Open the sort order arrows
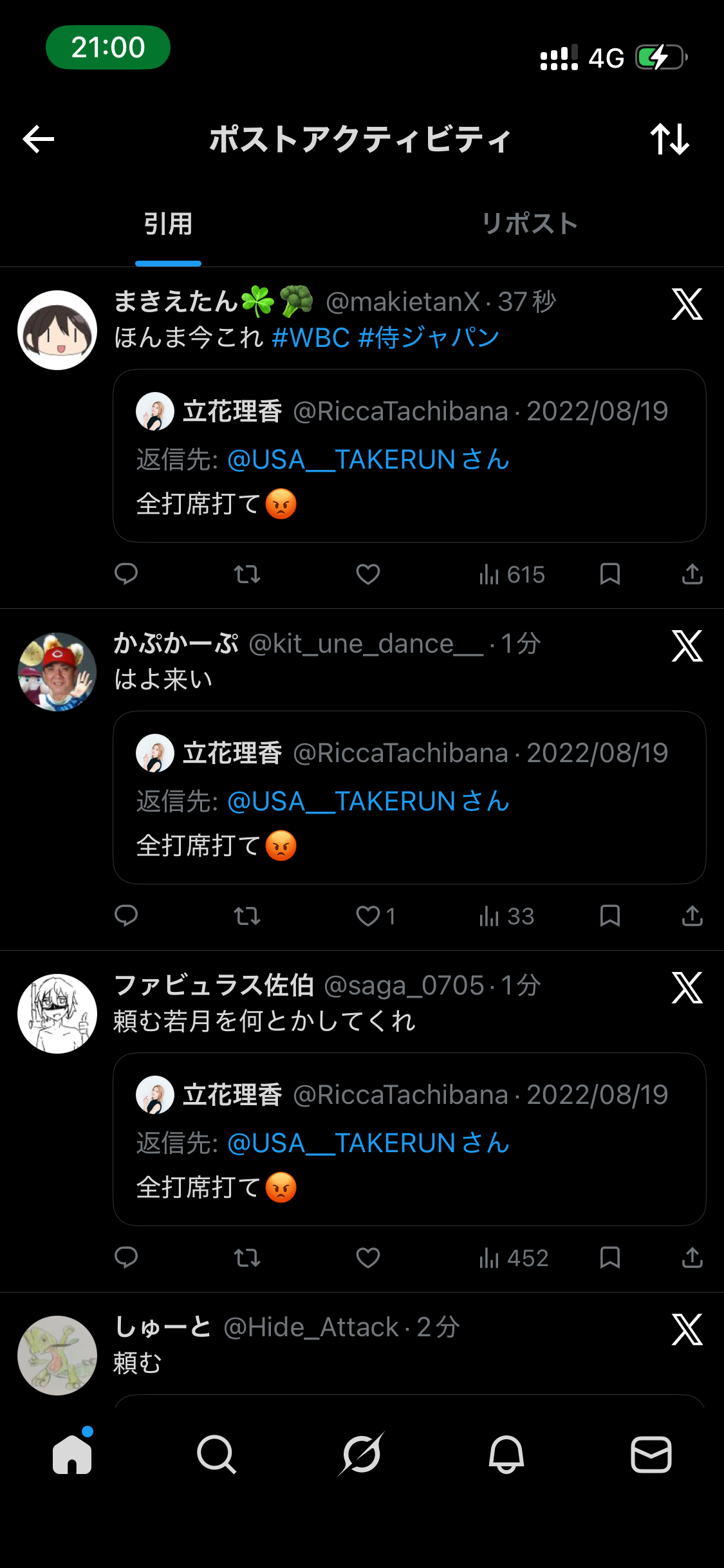This screenshot has height=1568, width=724. click(670, 139)
